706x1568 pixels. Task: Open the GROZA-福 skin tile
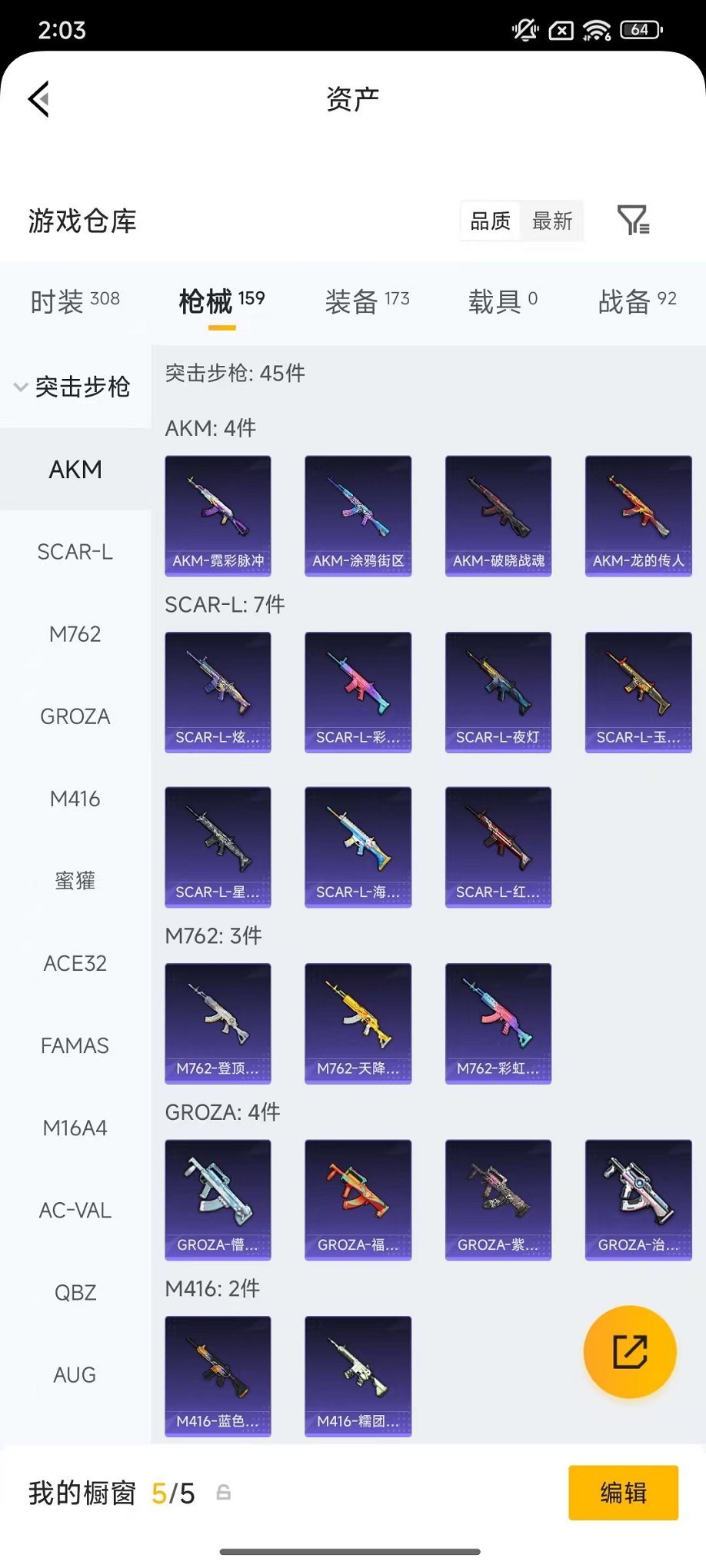pos(358,1200)
